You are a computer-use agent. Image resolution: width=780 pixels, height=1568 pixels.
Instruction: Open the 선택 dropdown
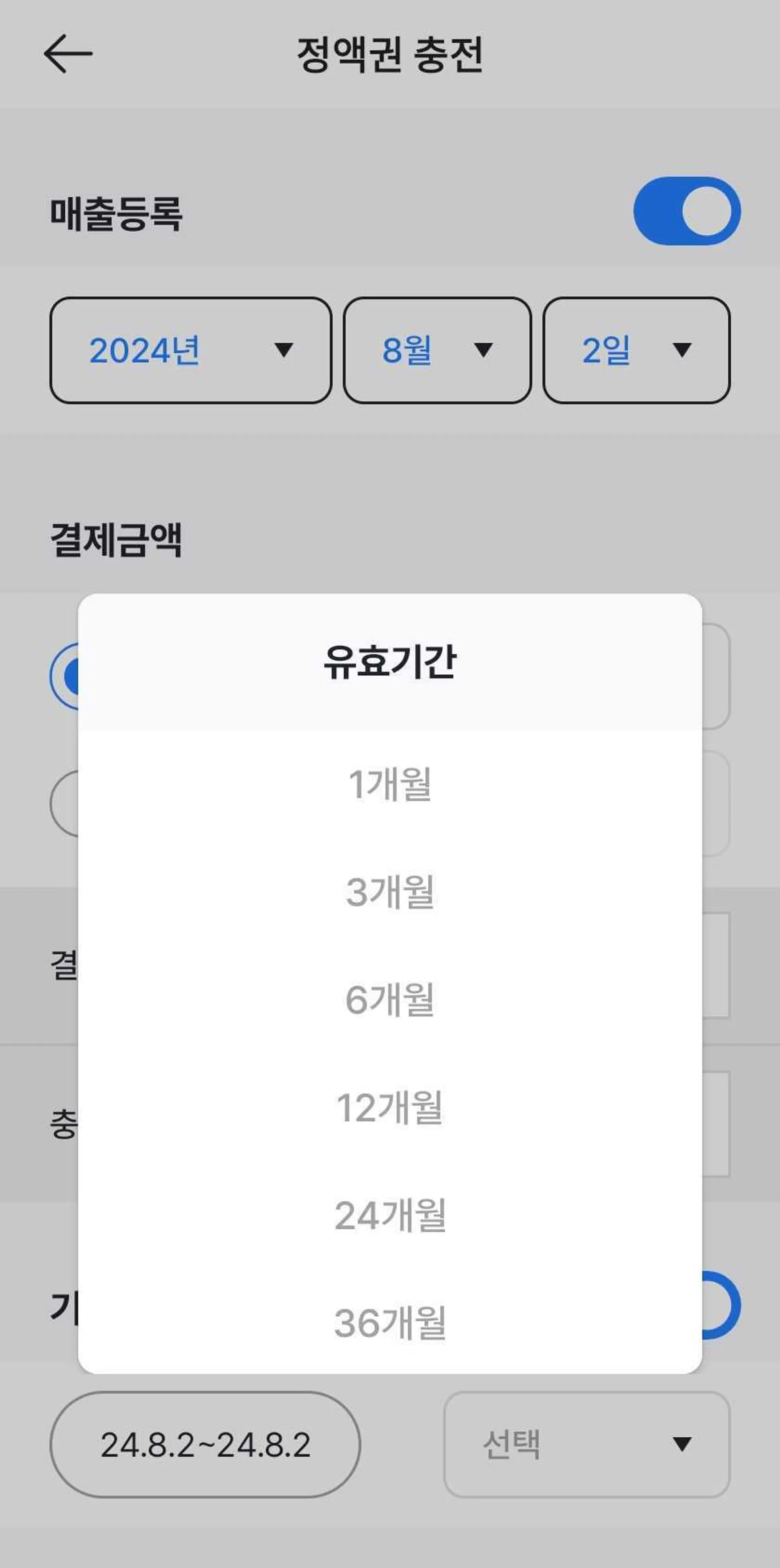(x=587, y=1444)
